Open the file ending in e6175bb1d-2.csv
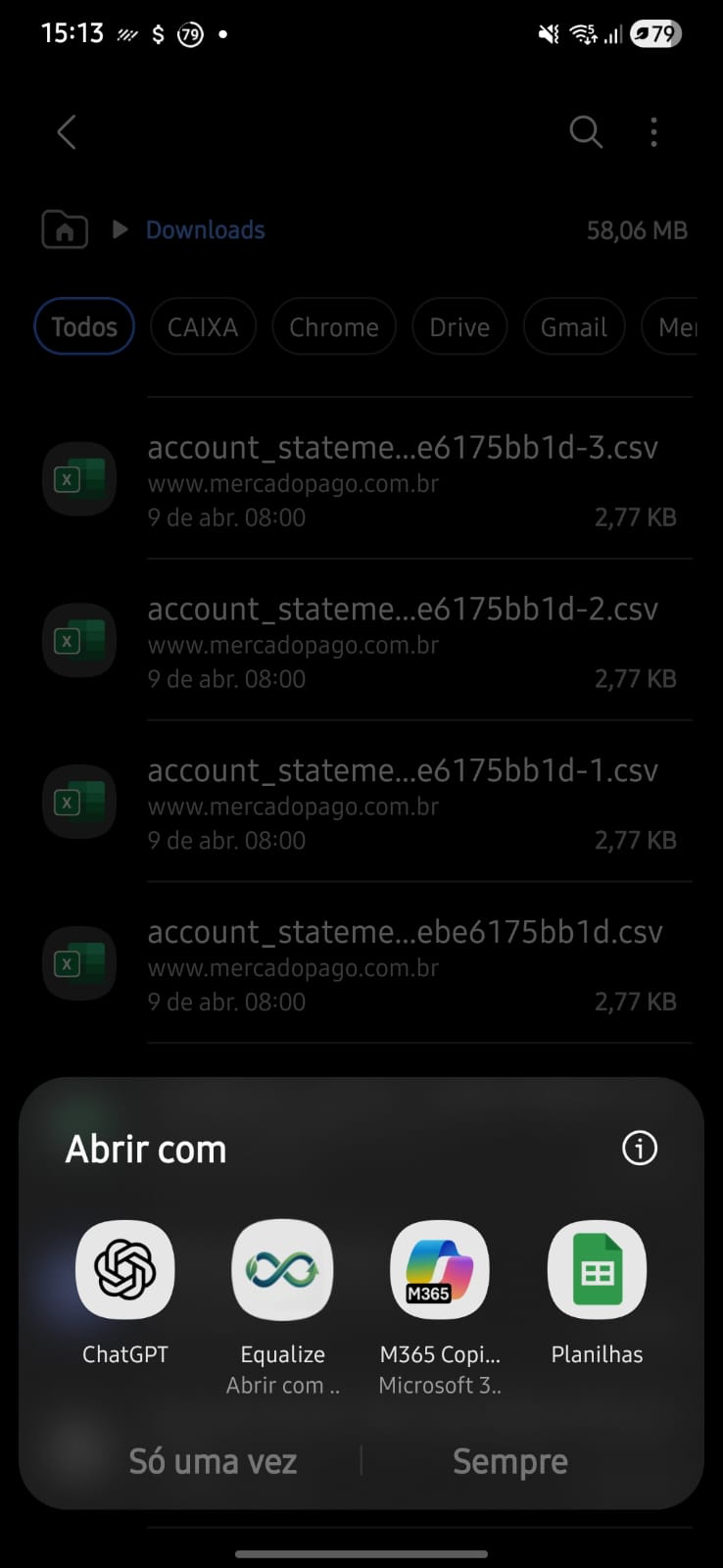The image size is (723, 1568). [361, 640]
